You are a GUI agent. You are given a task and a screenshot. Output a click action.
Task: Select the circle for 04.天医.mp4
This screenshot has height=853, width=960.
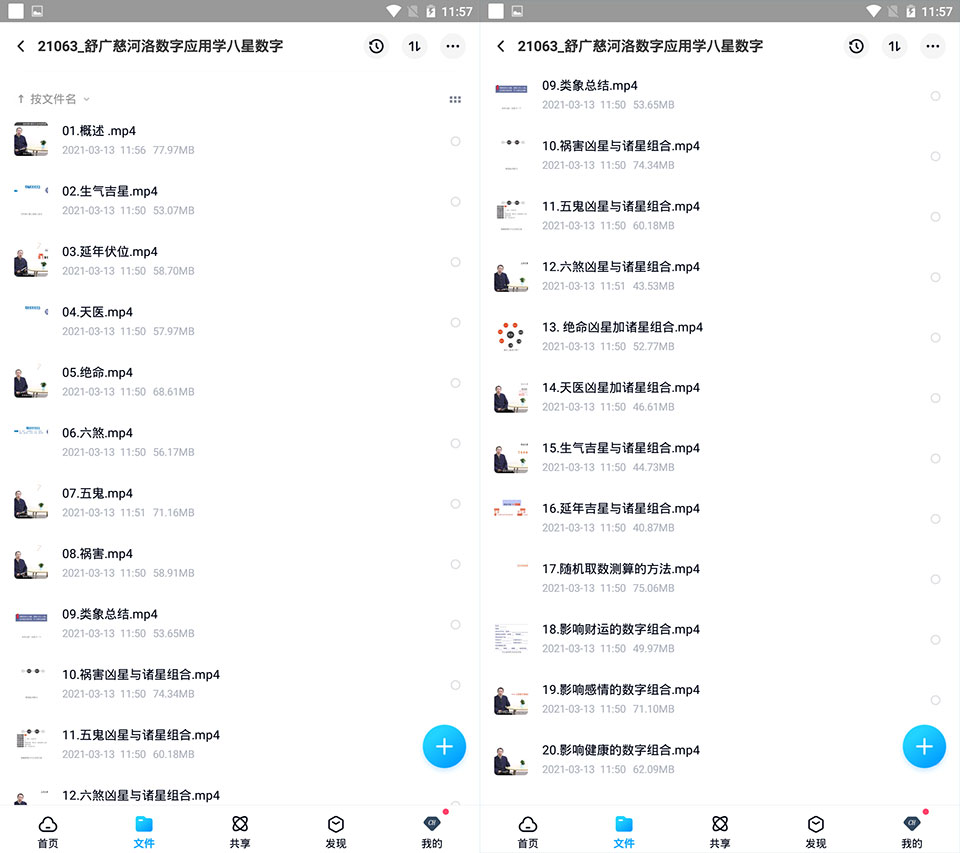pos(456,322)
